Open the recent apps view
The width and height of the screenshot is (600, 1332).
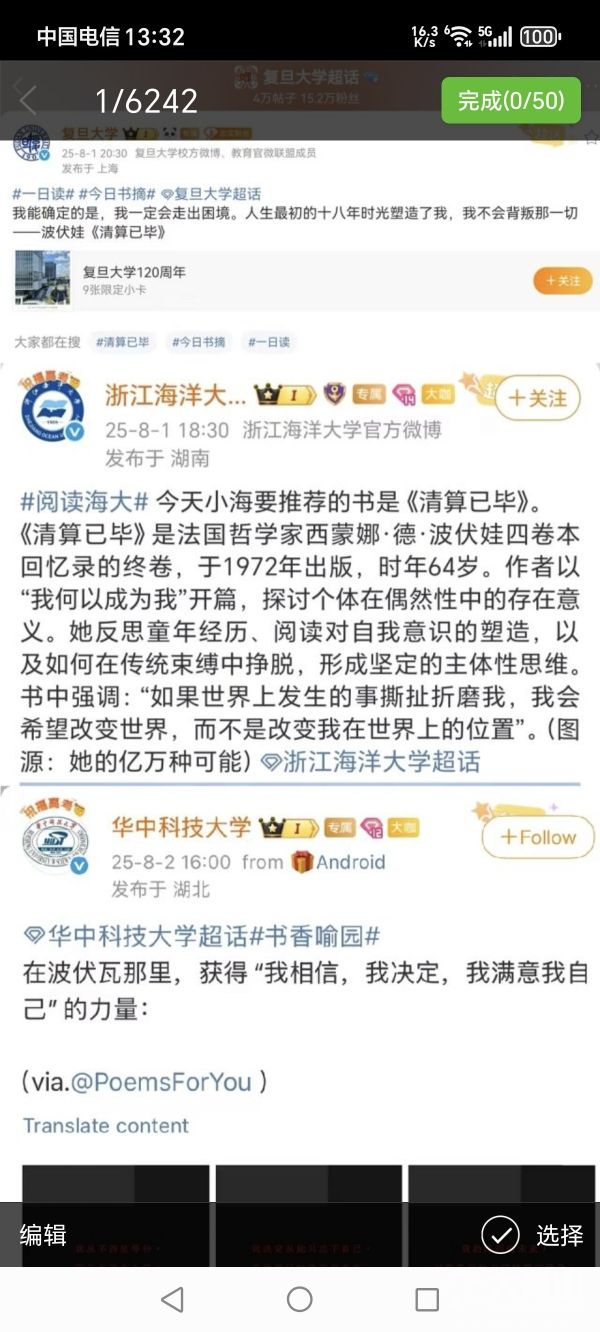pyautogui.click(x=427, y=1299)
